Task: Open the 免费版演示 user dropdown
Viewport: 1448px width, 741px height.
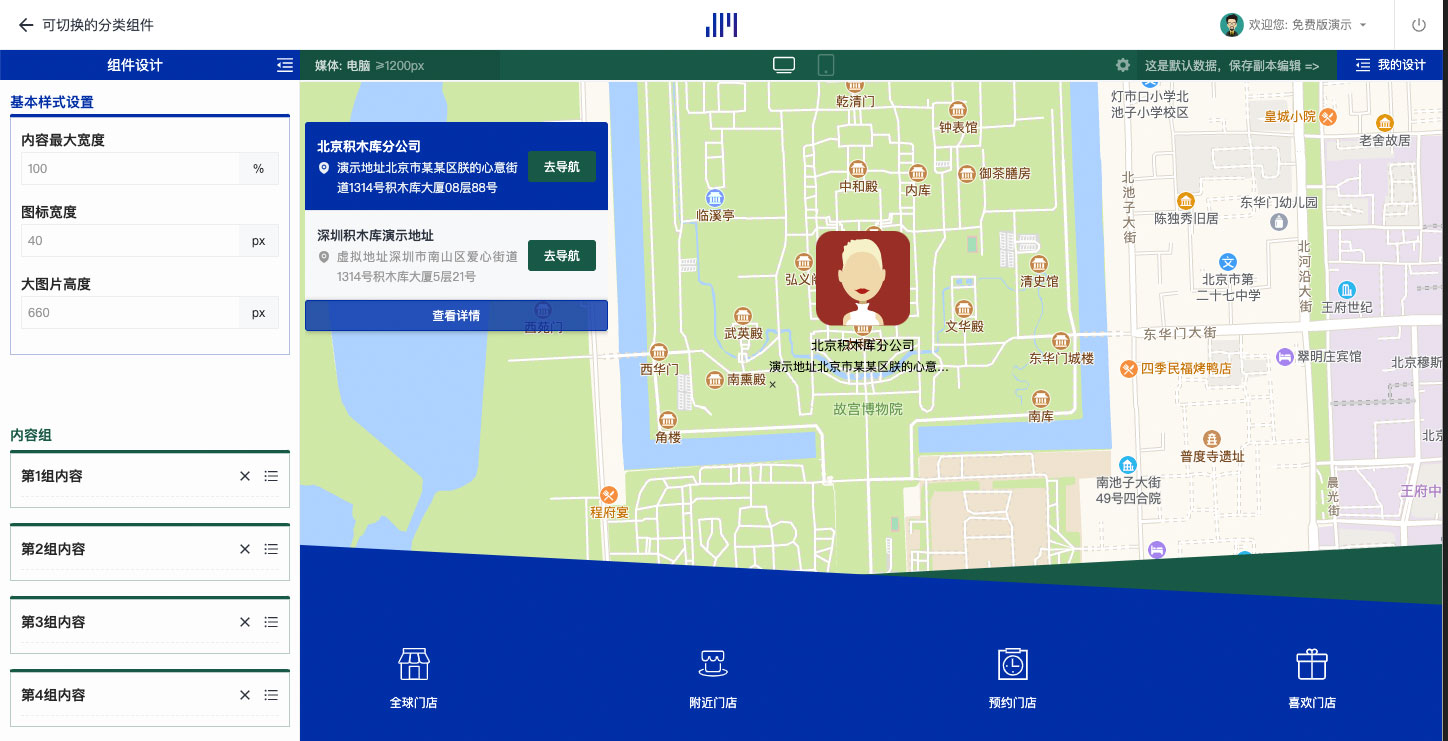Action: coord(1300,25)
